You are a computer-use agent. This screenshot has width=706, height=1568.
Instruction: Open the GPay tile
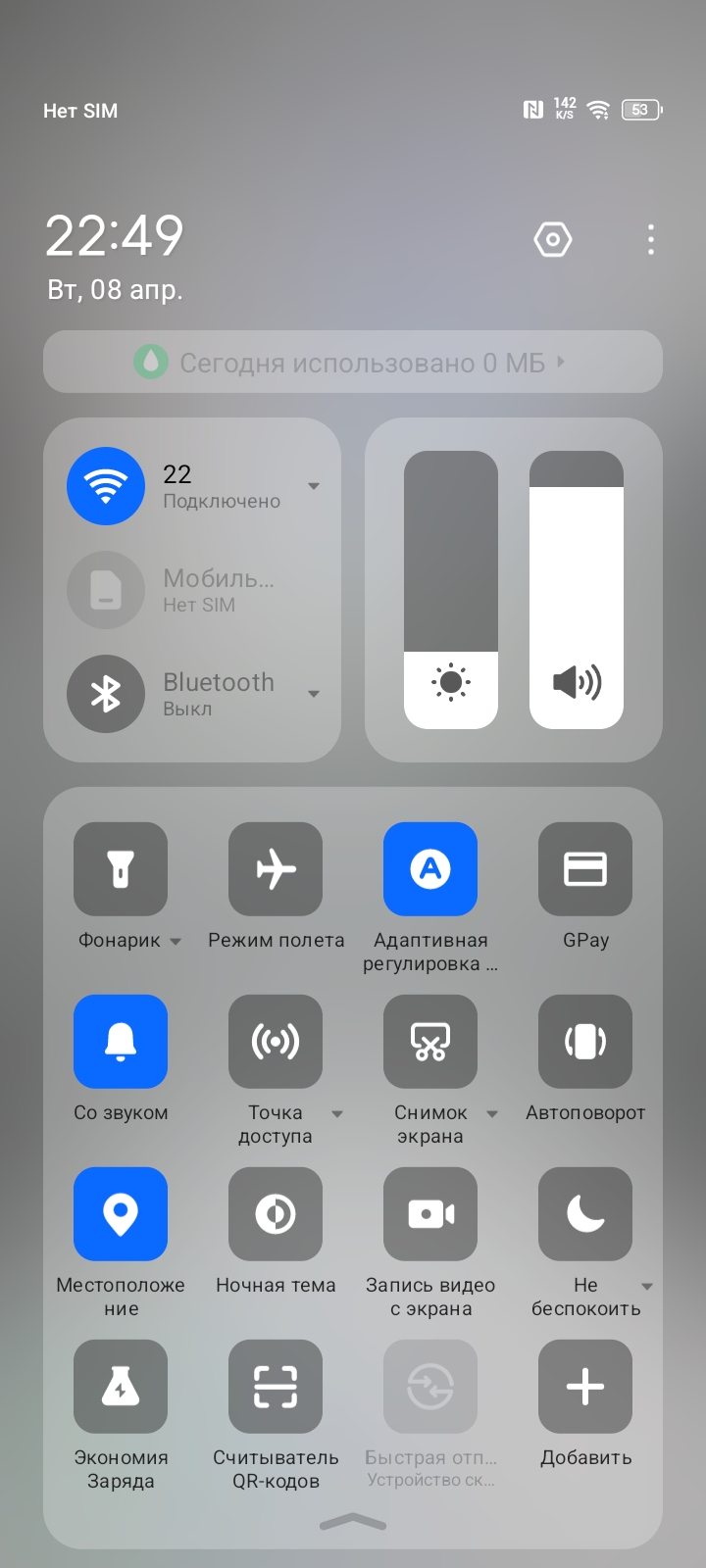tap(585, 869)
